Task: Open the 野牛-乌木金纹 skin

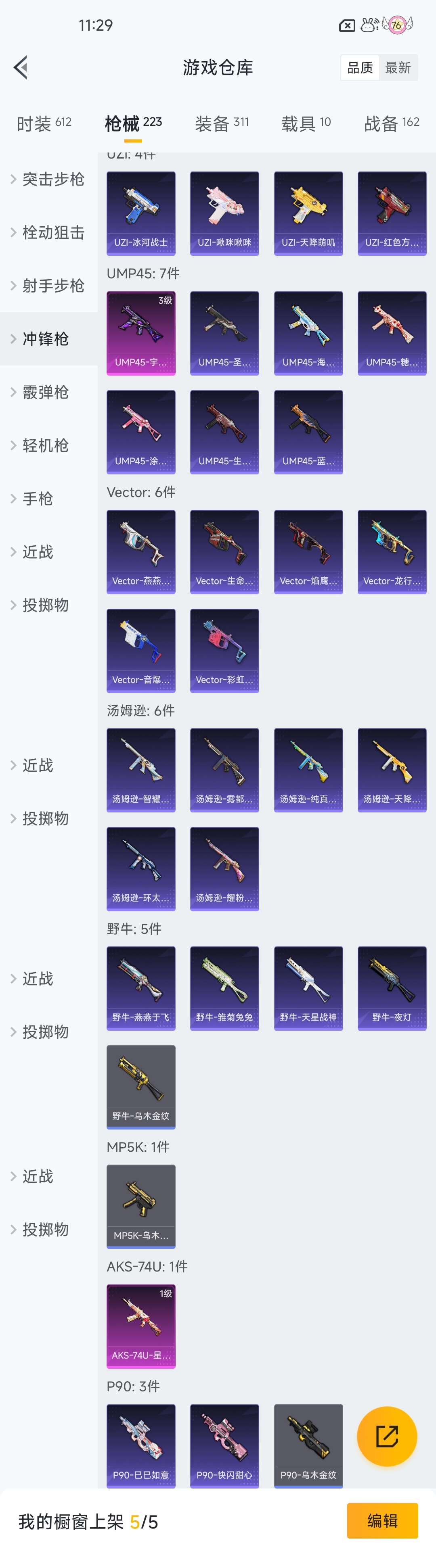Action: 140,1086
